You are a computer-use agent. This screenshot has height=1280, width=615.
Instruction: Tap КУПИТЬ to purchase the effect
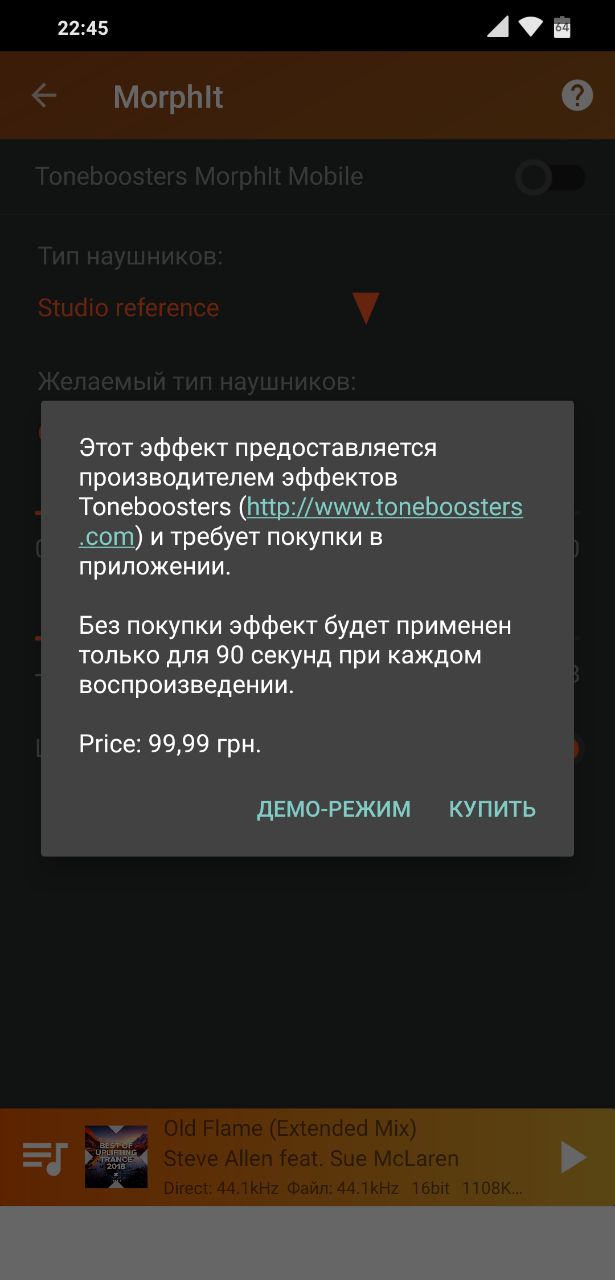(492, 809)
